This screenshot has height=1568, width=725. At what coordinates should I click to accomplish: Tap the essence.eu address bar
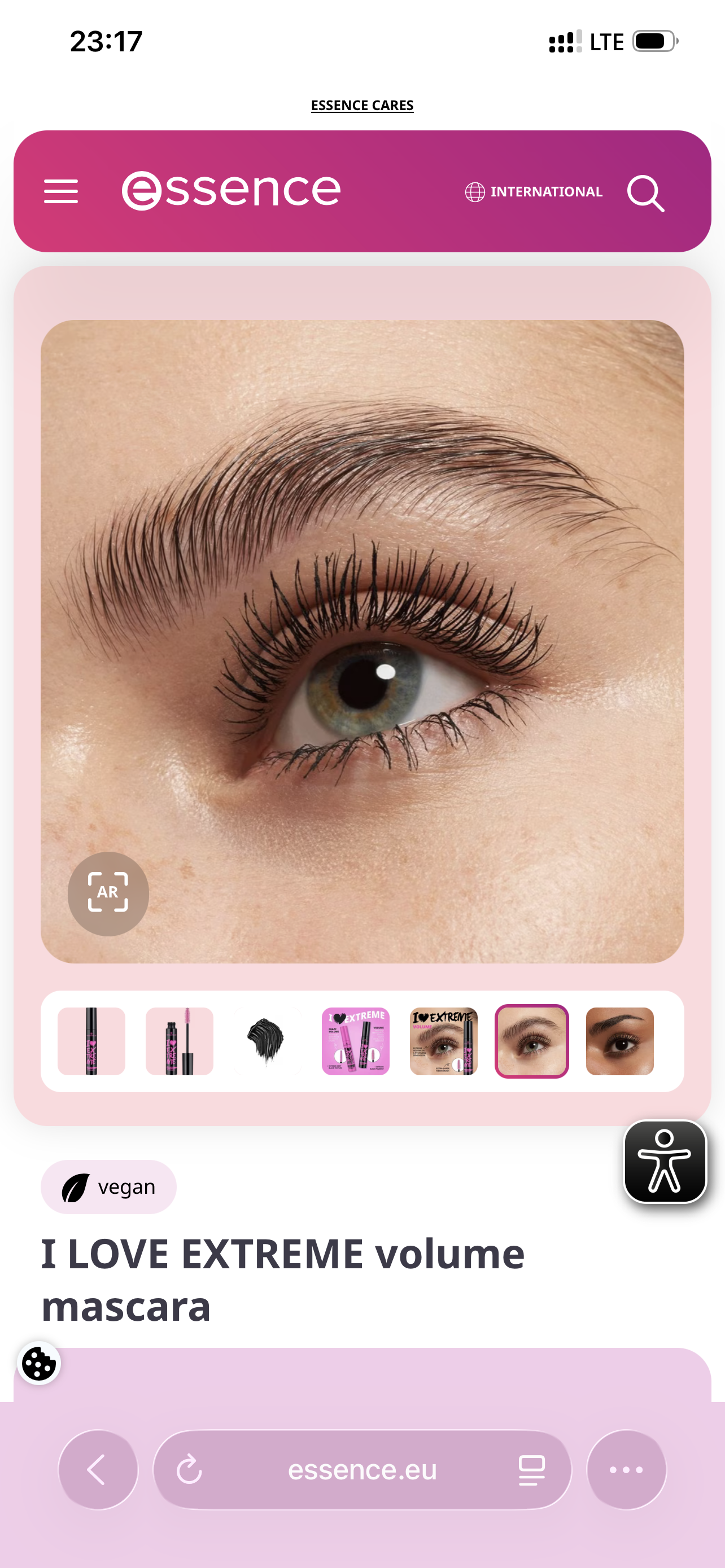(x=362, y=1469)
